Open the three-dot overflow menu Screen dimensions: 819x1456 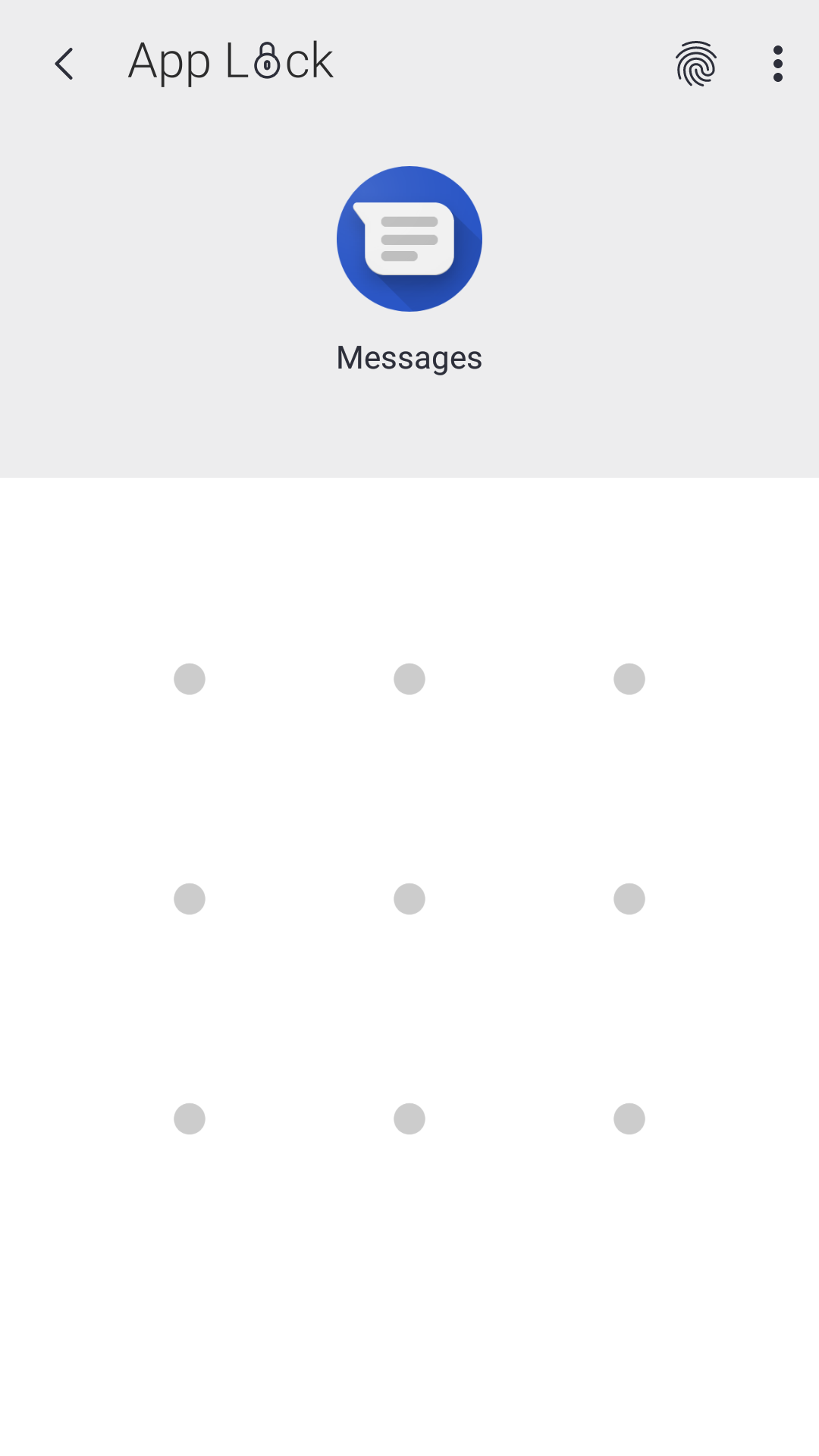(x=777, y=64)
